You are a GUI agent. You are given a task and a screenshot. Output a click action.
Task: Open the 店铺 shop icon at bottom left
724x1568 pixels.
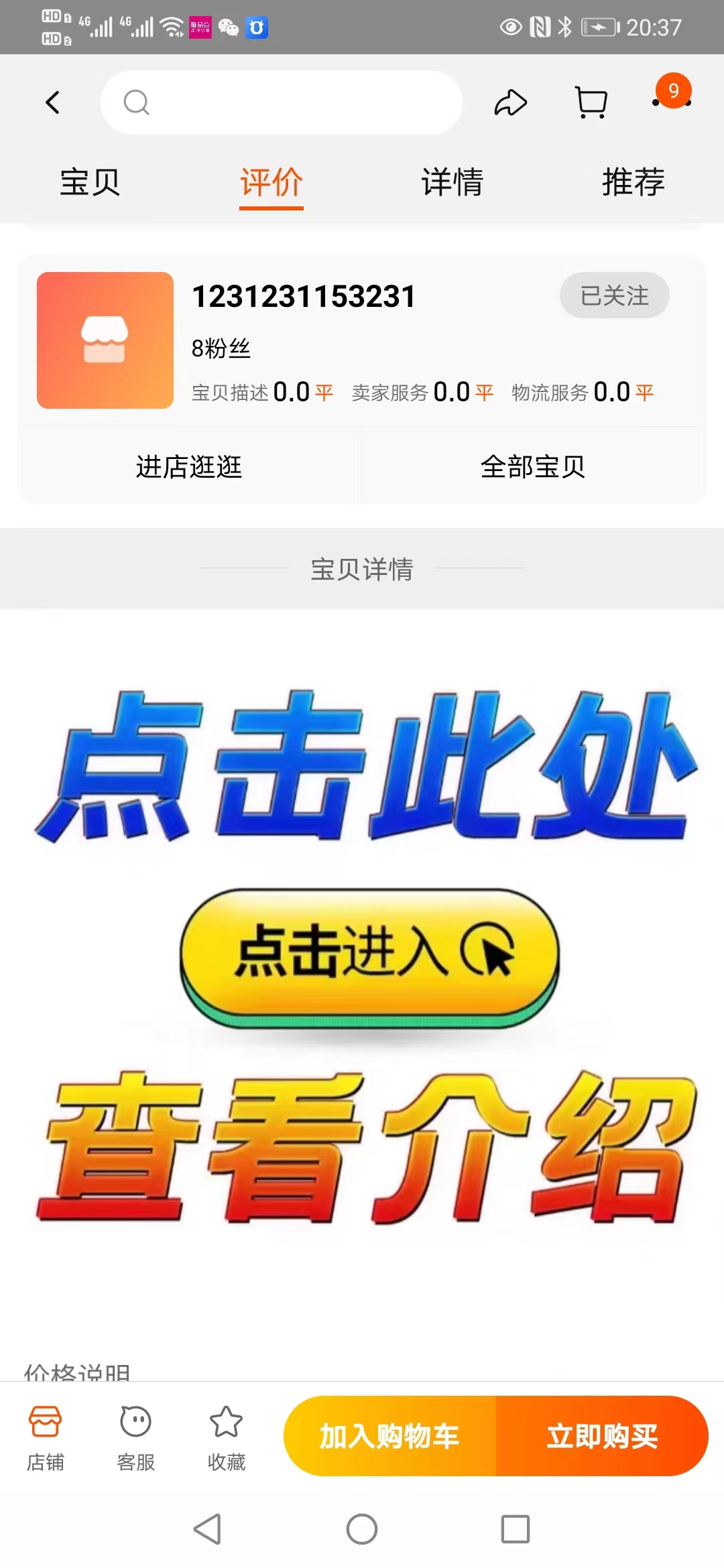45,1434
